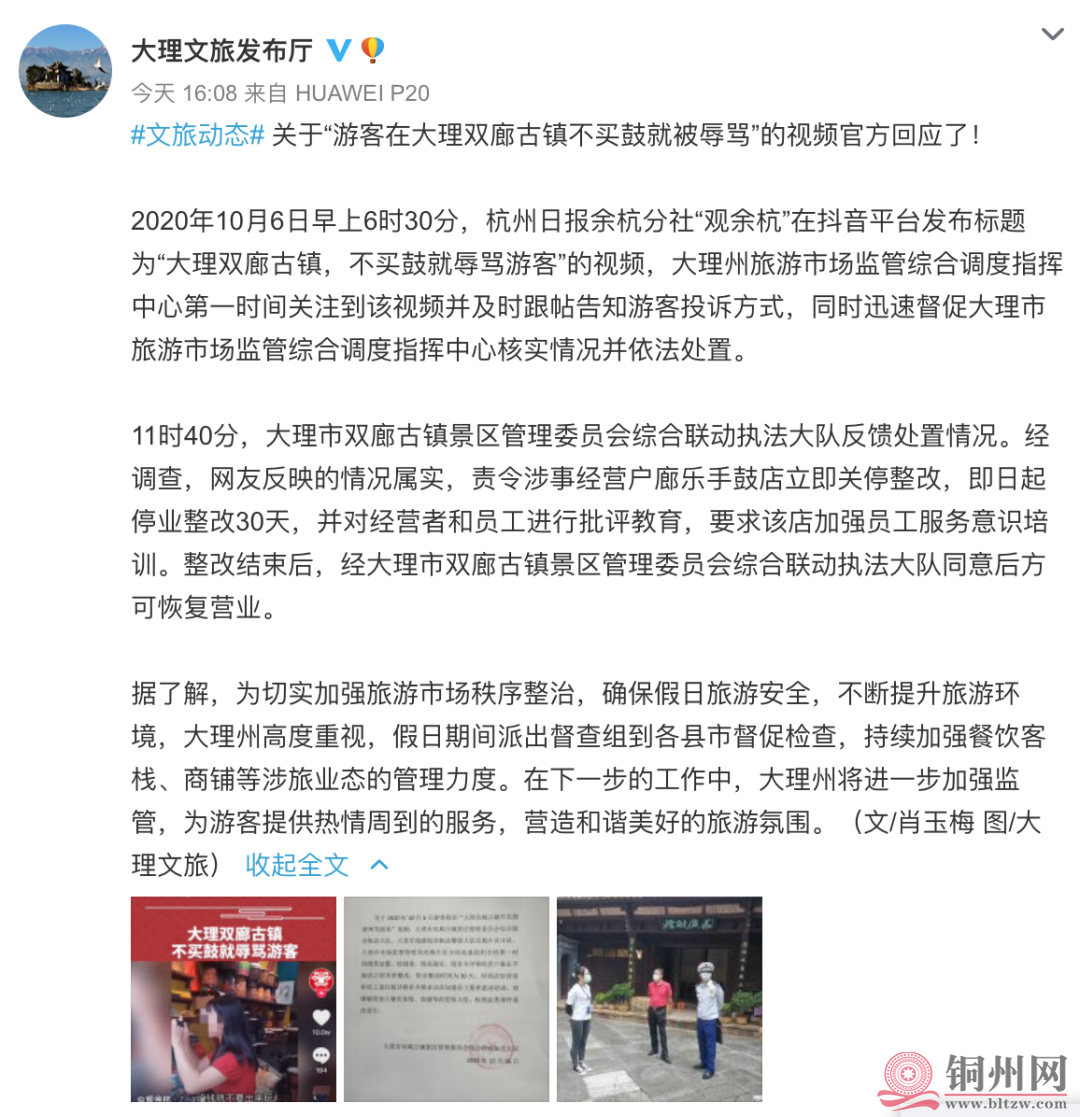The width and height of the screenshot is (1080, 1117).
Task: Open the 大理文旅发布厅 profile avatar
Action: [67, 71]
